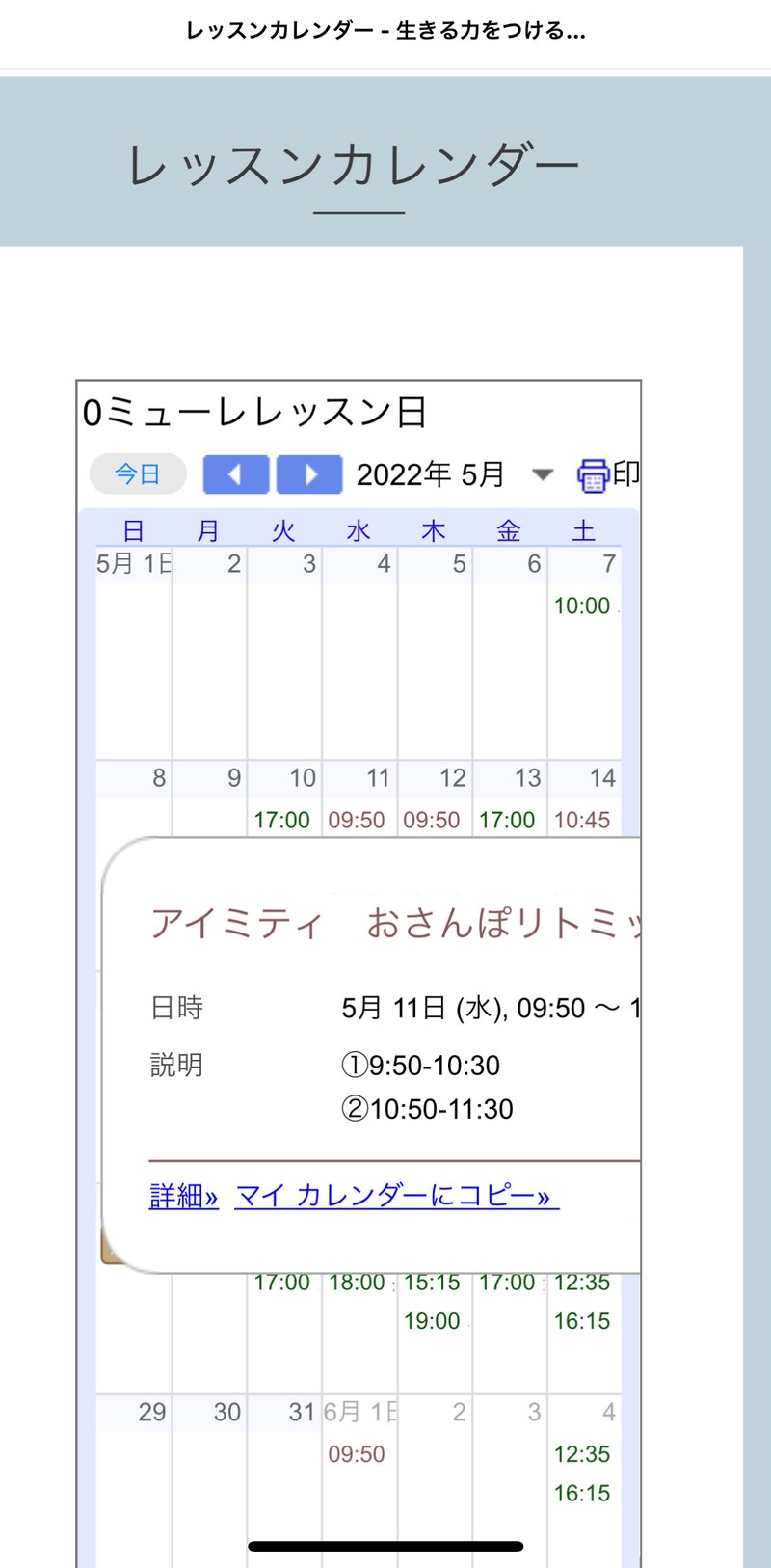The height and width of the screenshot is (1568, 771).
Task: Open the 17:00 event on May 10
Action: (x=282, y=820)
